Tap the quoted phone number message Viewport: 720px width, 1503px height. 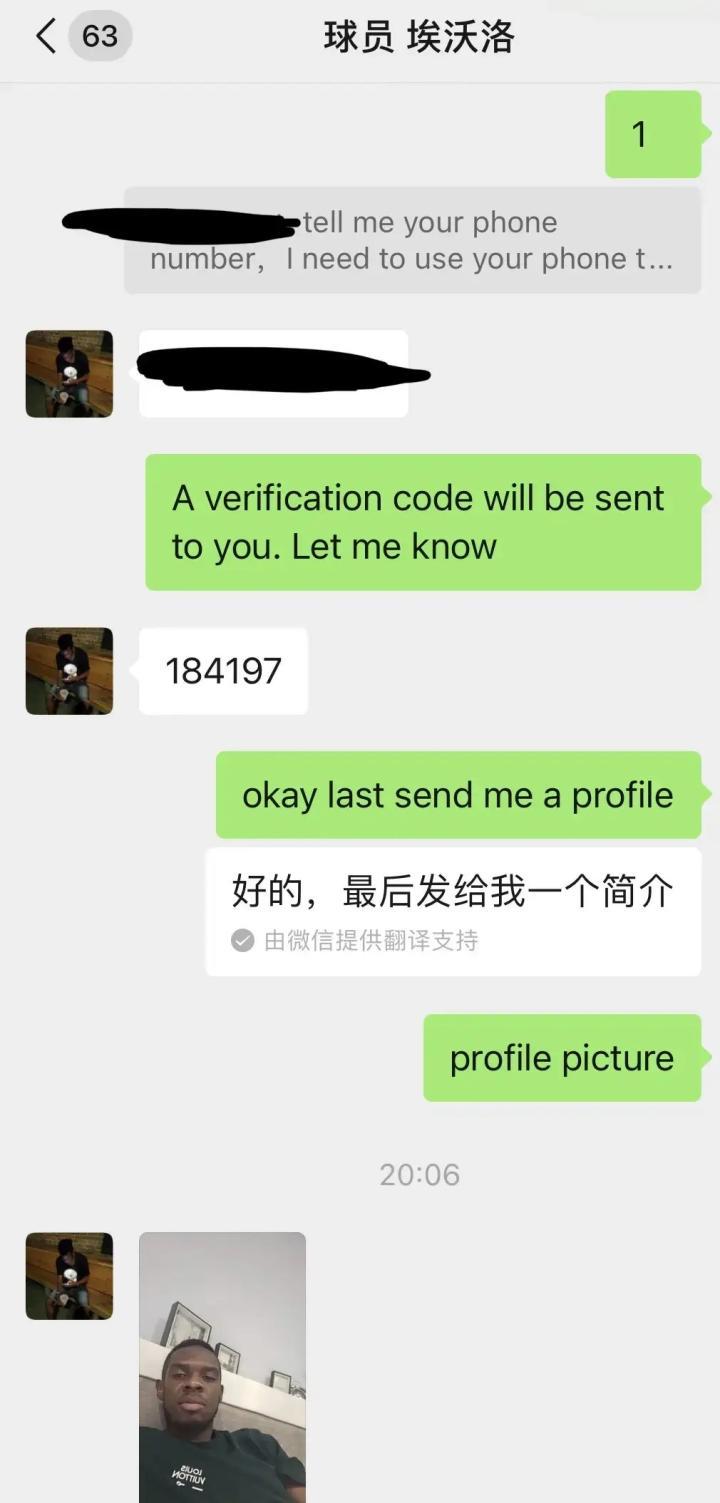click(x=412, y=241)
